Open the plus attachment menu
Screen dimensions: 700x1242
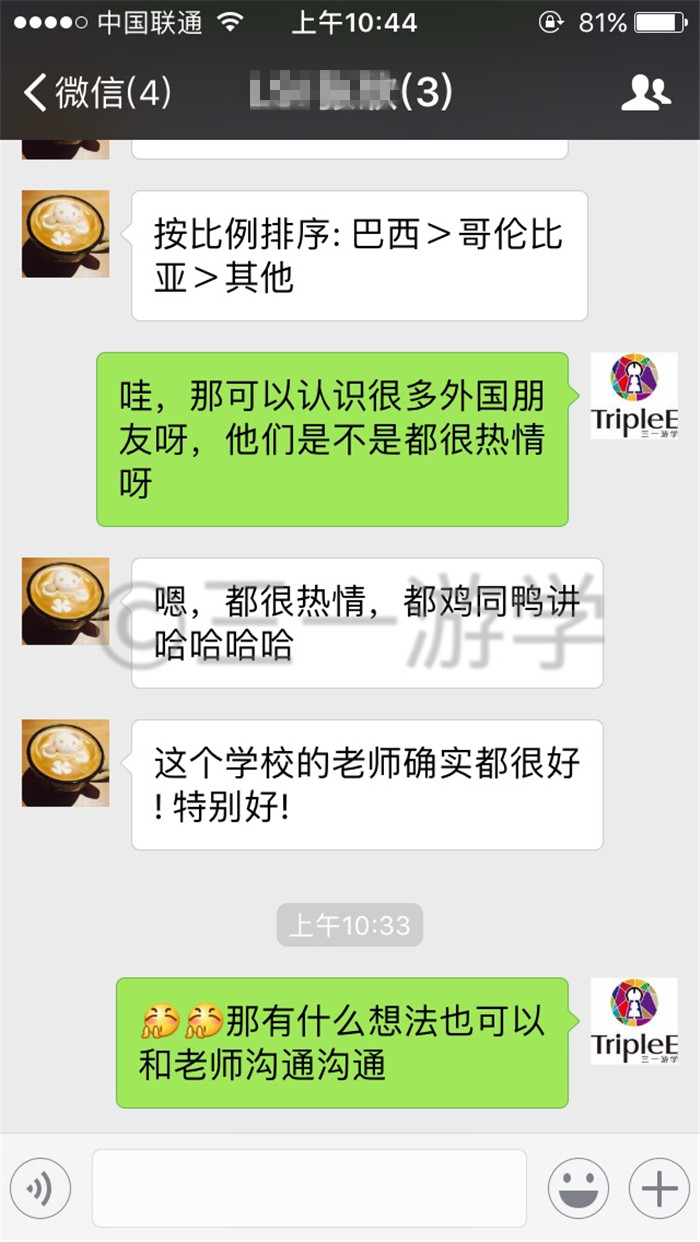[659, 1188]
